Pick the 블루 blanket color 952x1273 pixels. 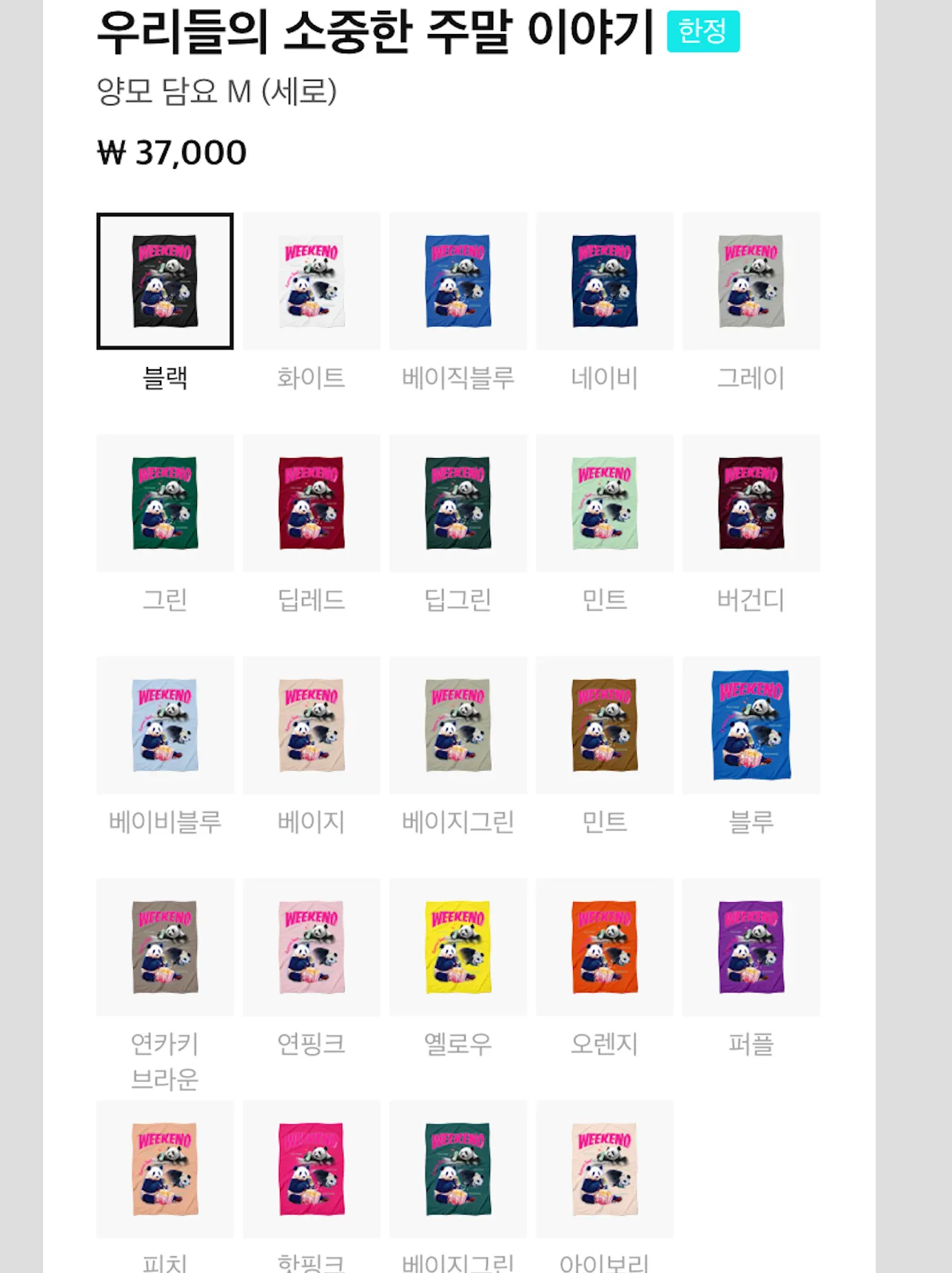click(751, 725)
